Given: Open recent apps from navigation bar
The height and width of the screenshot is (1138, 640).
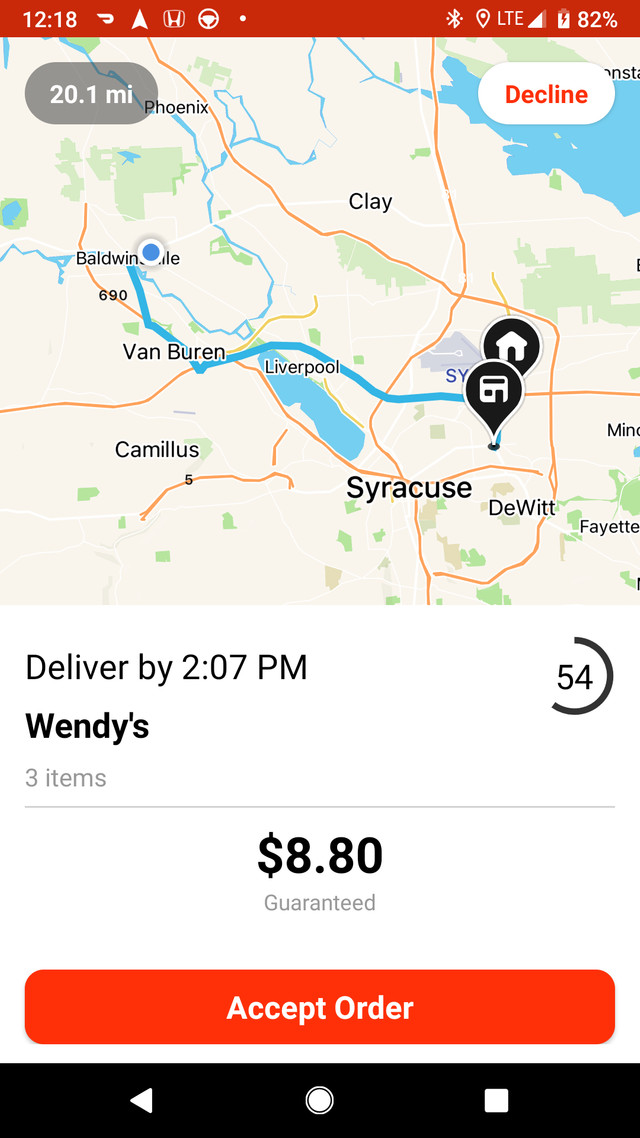Looking at the screenshot, I should (x=496, y=1101).
